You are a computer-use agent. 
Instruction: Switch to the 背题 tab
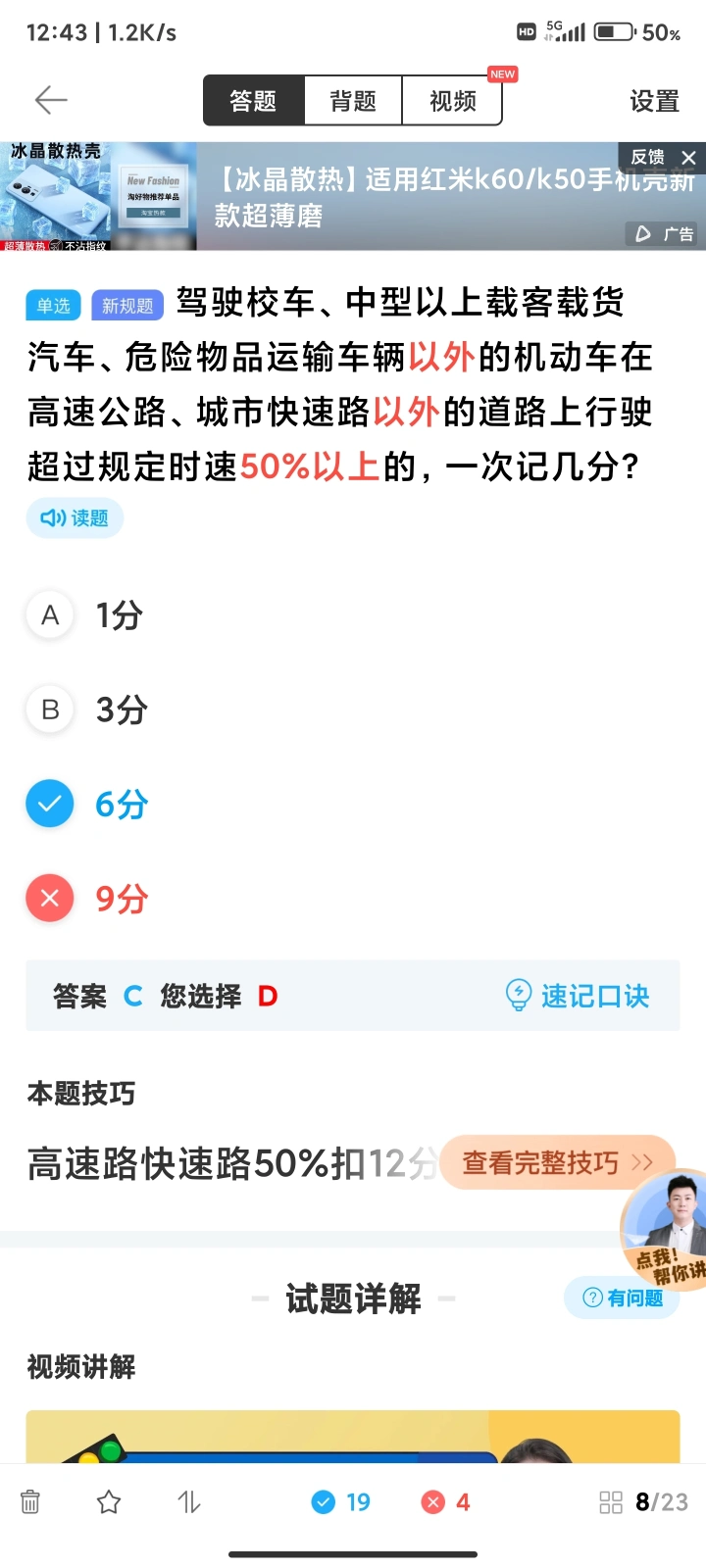click(x=353, y=100)
